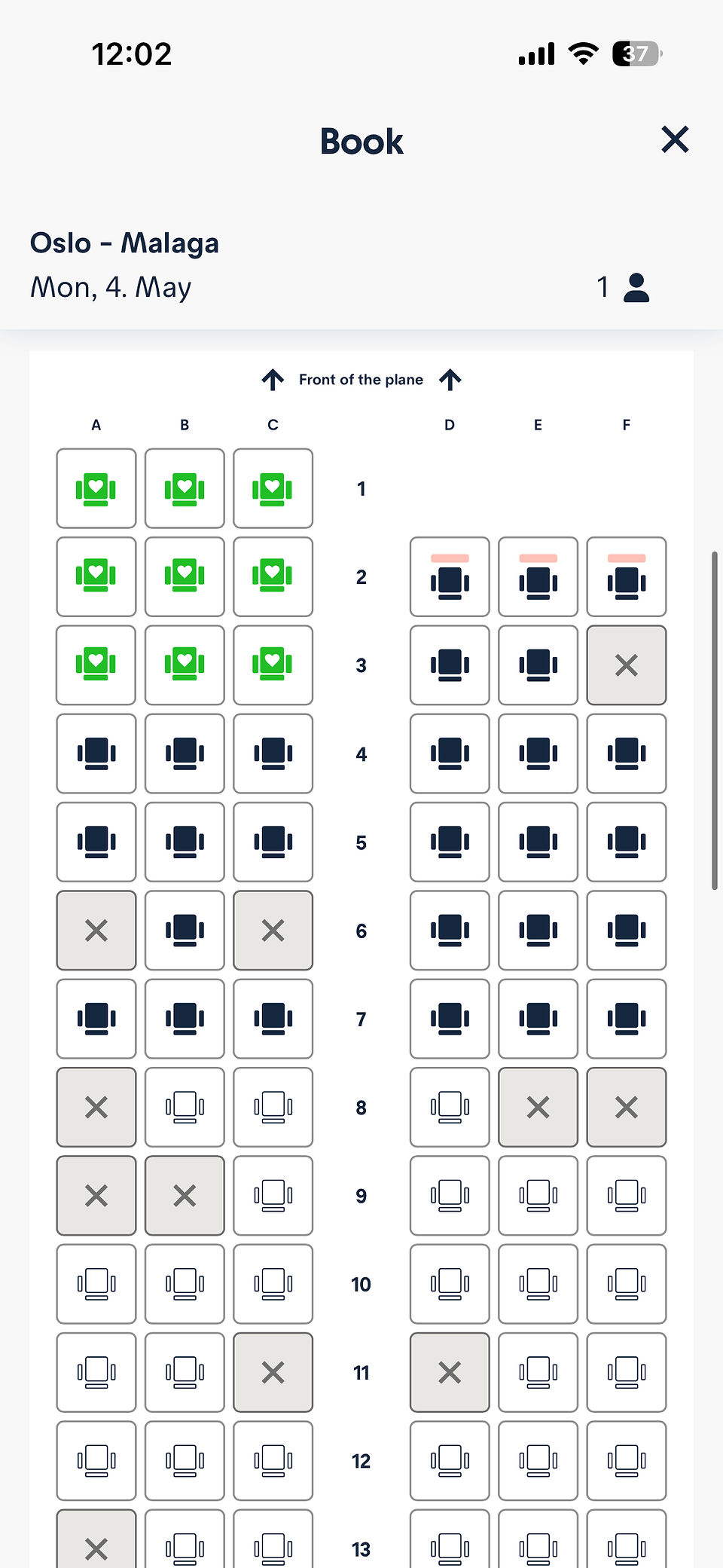The width and height of the screenshot is (723, 1568).
Task: Pick seat 10E
Action: 538,1284
